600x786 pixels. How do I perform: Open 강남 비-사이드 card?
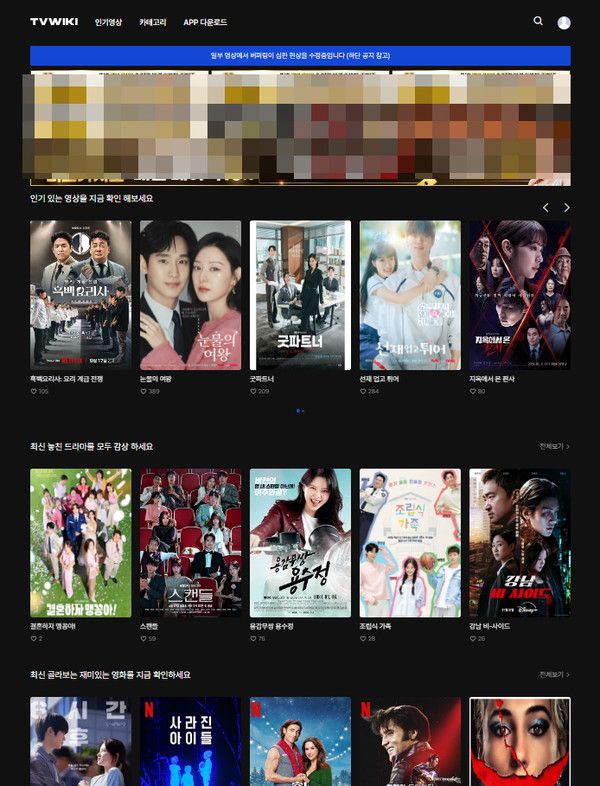pyautogui.click(x=520, y=543)
